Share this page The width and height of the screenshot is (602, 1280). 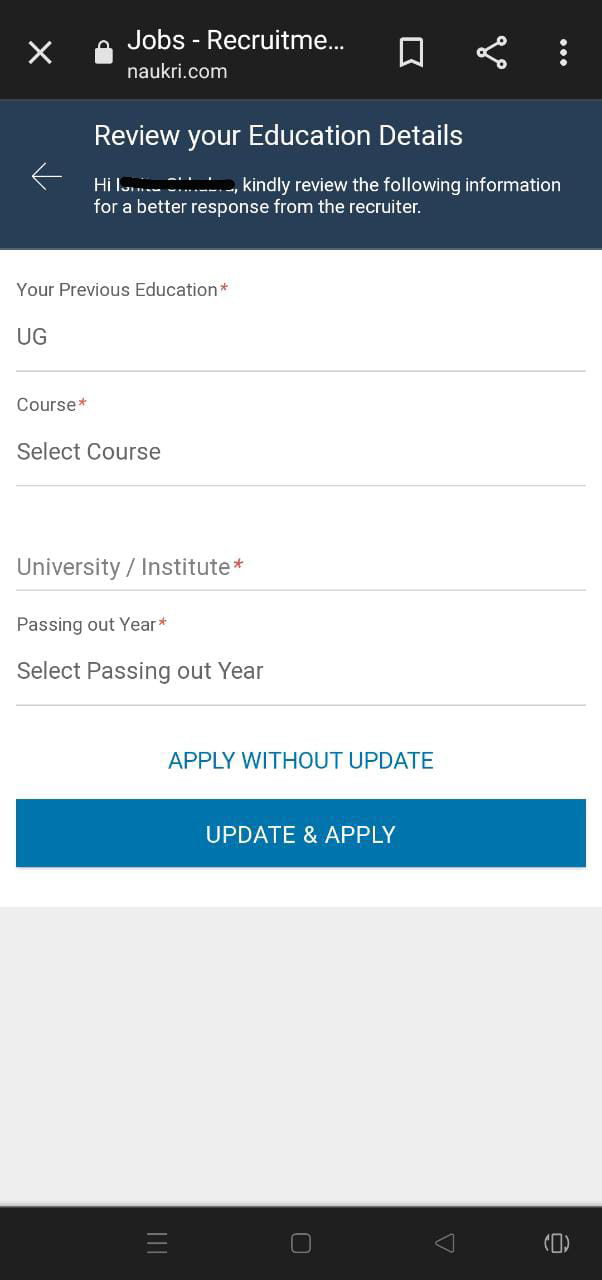click(491, 52)
